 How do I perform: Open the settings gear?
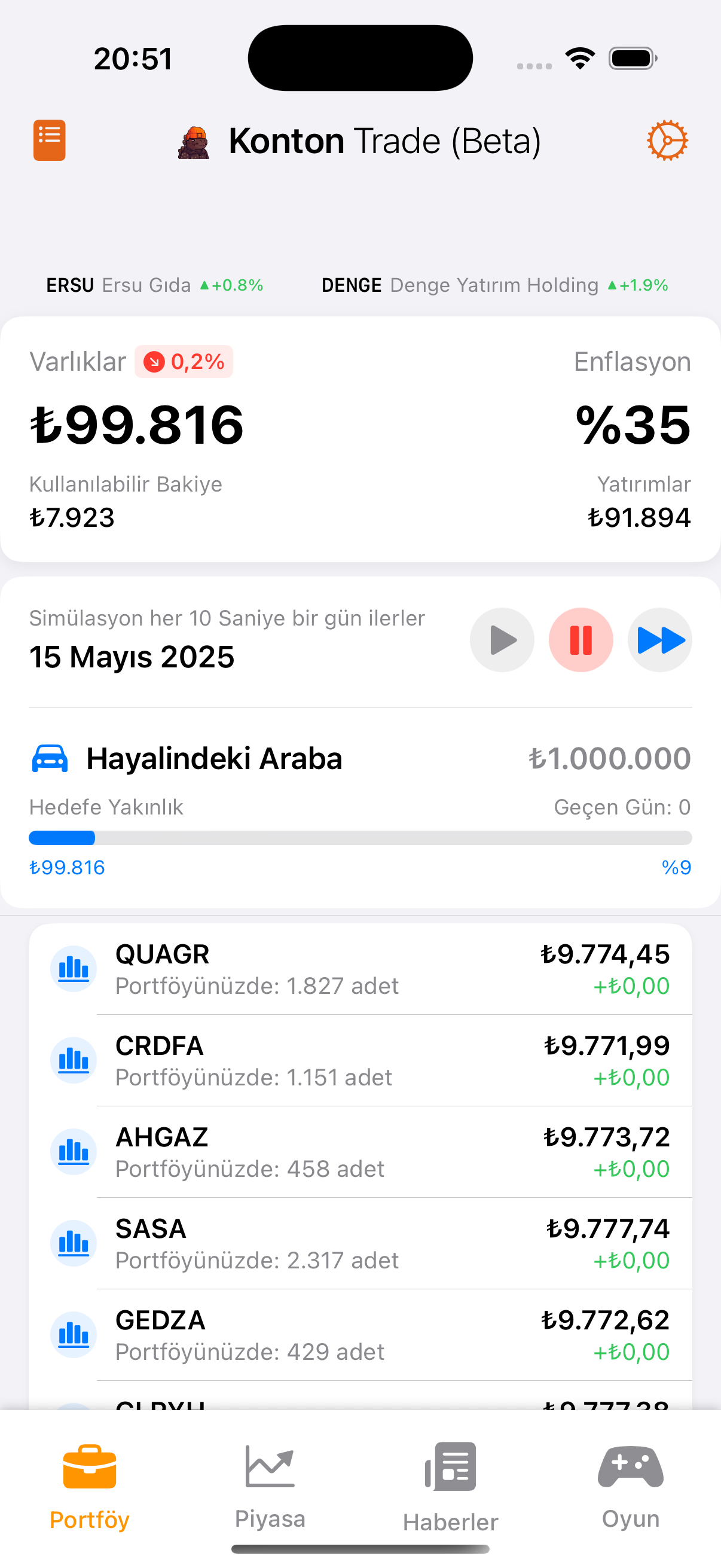point(668,139)
